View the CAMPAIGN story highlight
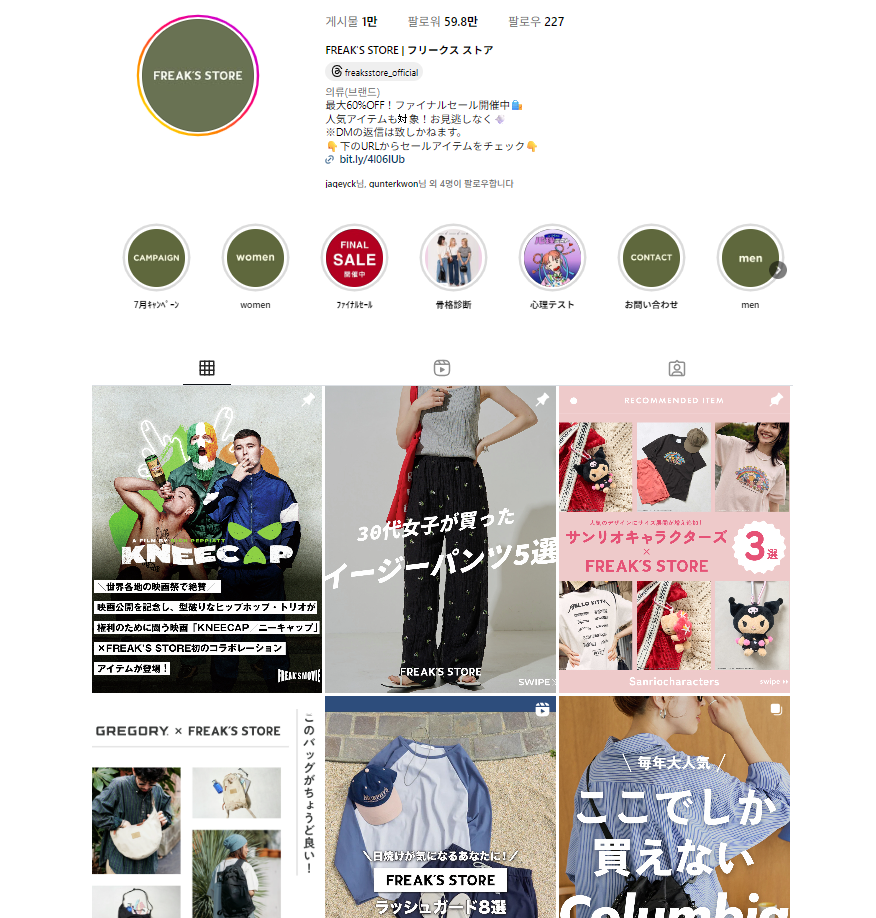Screen dimensions: 876x918 [156, 258]
